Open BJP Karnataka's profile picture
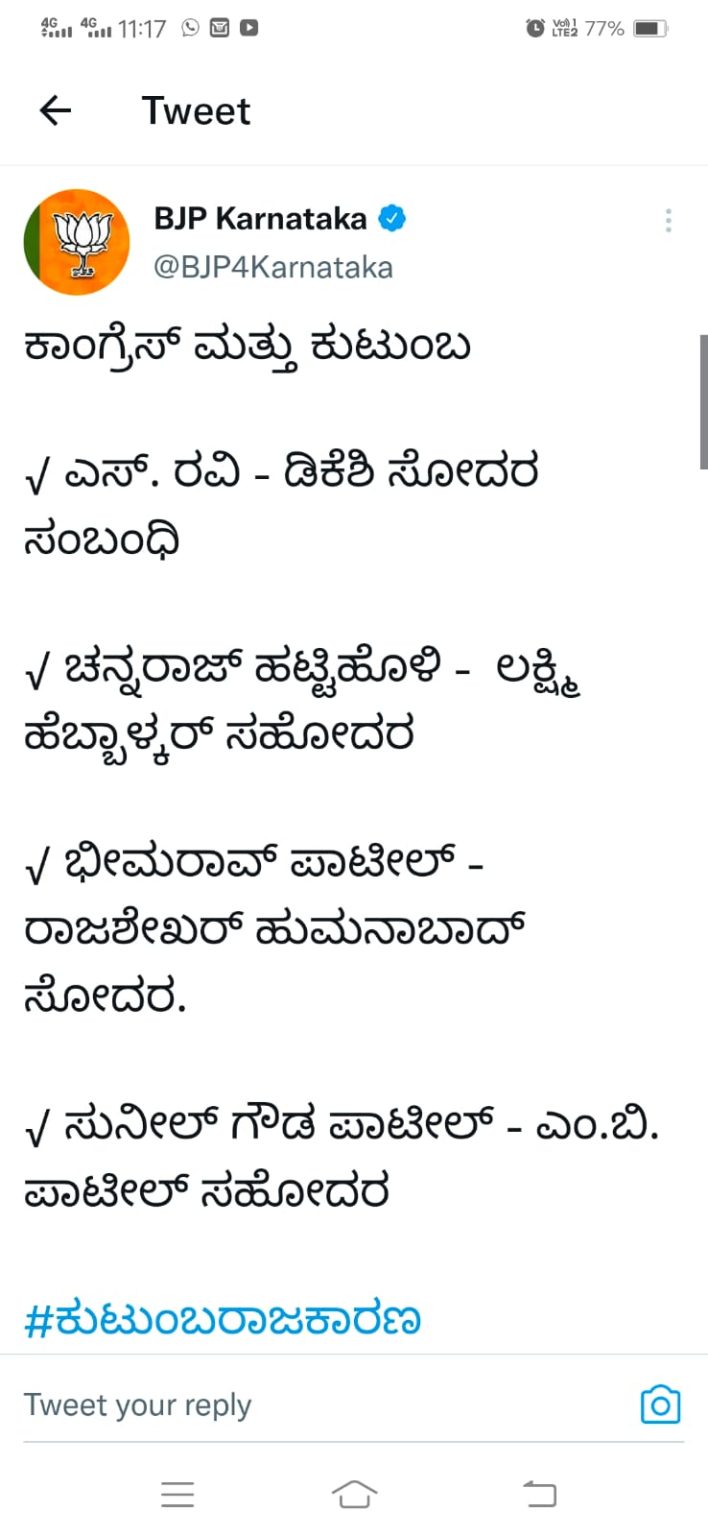Image resolution: width=708 pixels, height=1536 pixels. click(76, 242)
